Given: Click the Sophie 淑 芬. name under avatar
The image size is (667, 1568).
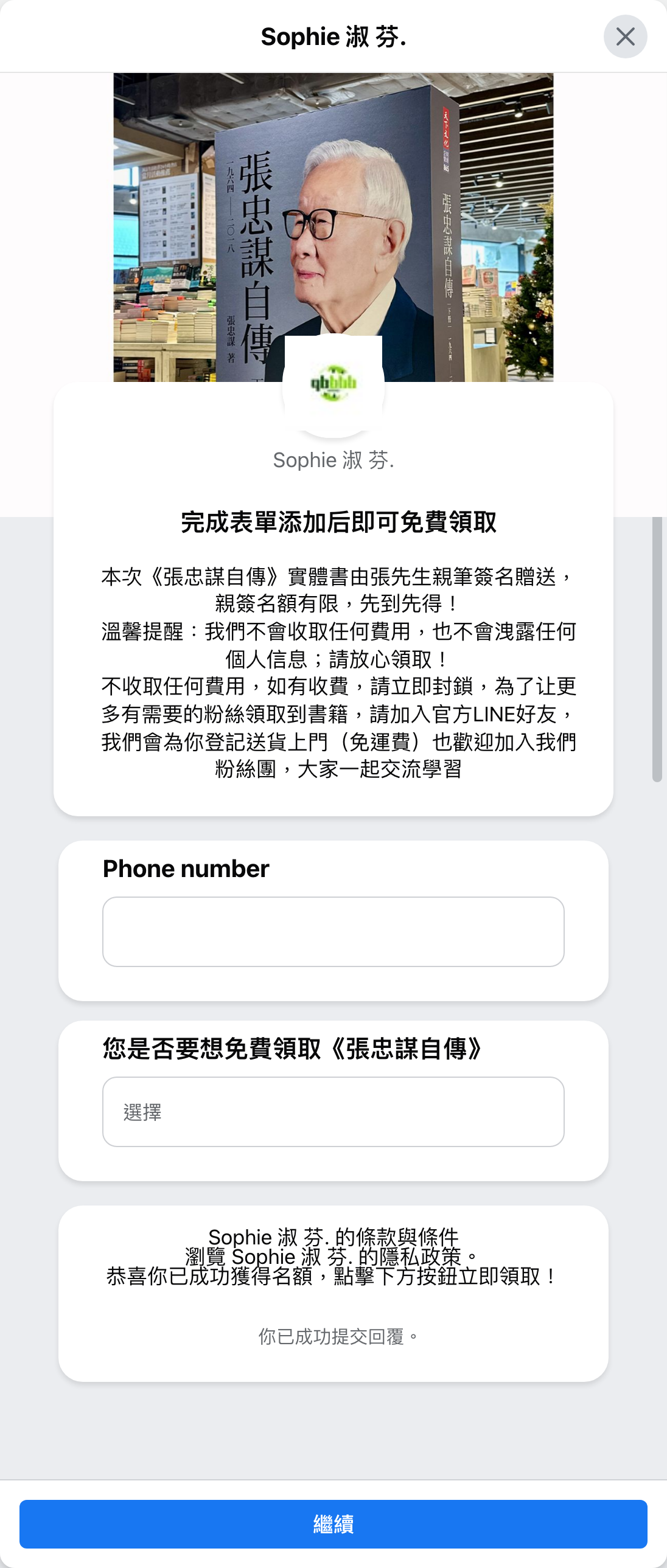Looking at the screenshot, I should click(x=333, y=460).
